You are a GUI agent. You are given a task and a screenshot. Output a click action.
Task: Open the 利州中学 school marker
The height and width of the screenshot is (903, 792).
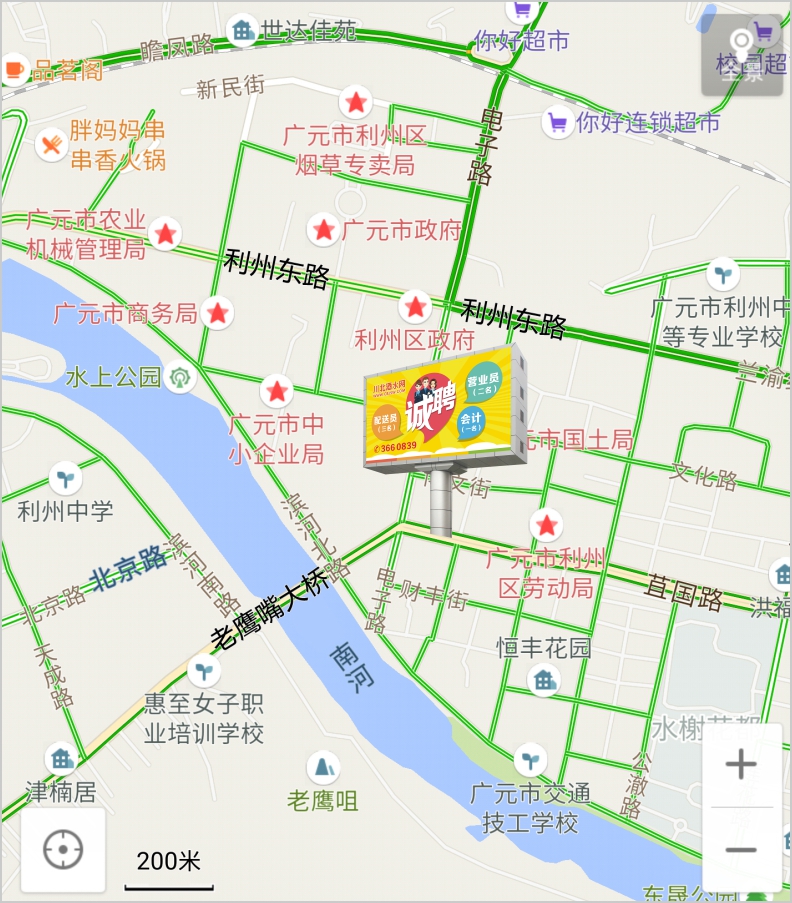(66, 476)
